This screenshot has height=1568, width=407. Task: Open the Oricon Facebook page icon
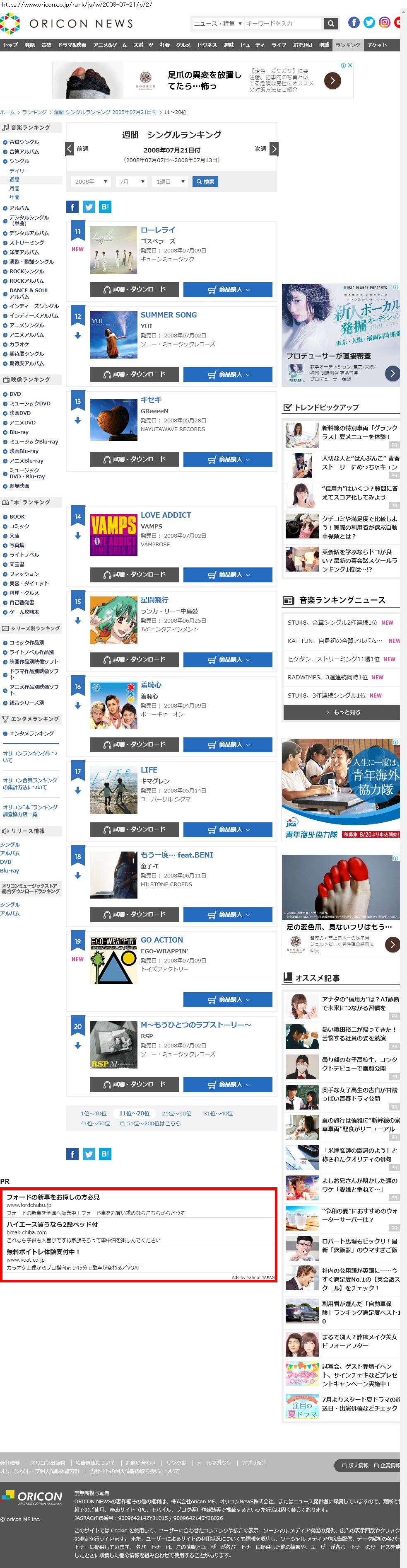click(354, 22)
